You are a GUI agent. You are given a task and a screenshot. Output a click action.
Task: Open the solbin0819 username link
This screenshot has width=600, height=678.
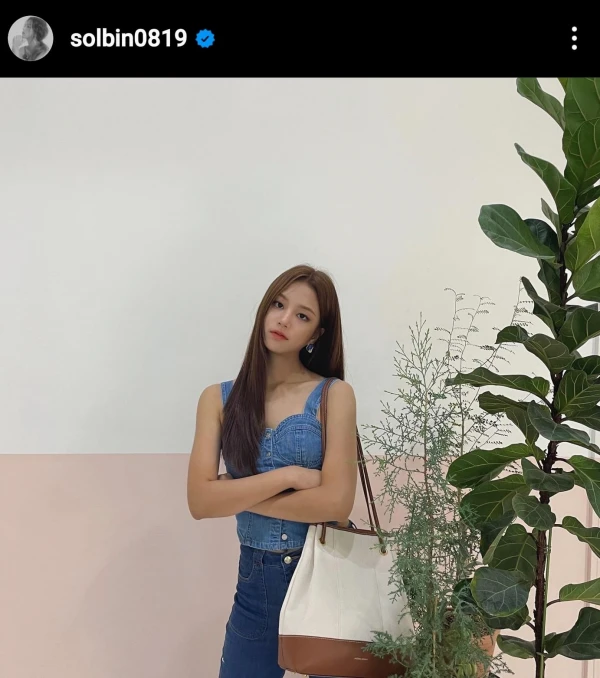128,39
